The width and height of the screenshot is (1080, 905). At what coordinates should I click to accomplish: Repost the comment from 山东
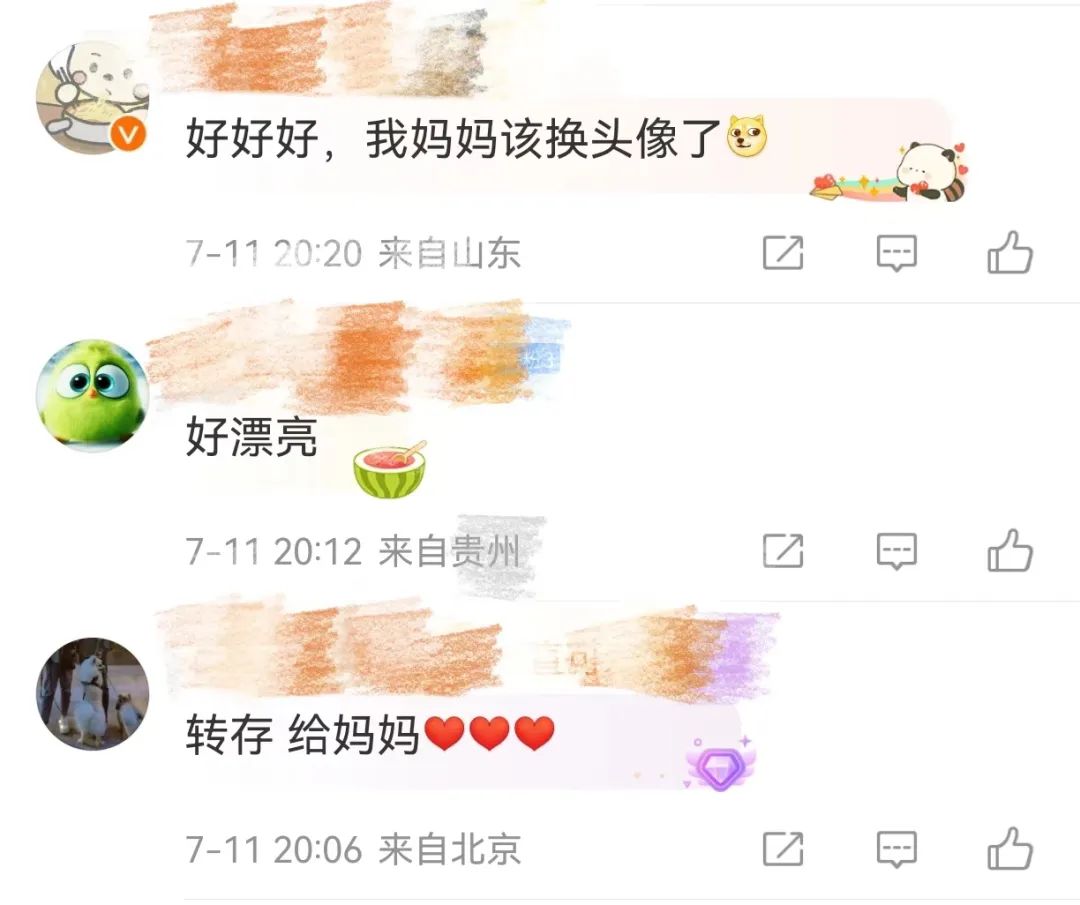(x=783, y=253)
